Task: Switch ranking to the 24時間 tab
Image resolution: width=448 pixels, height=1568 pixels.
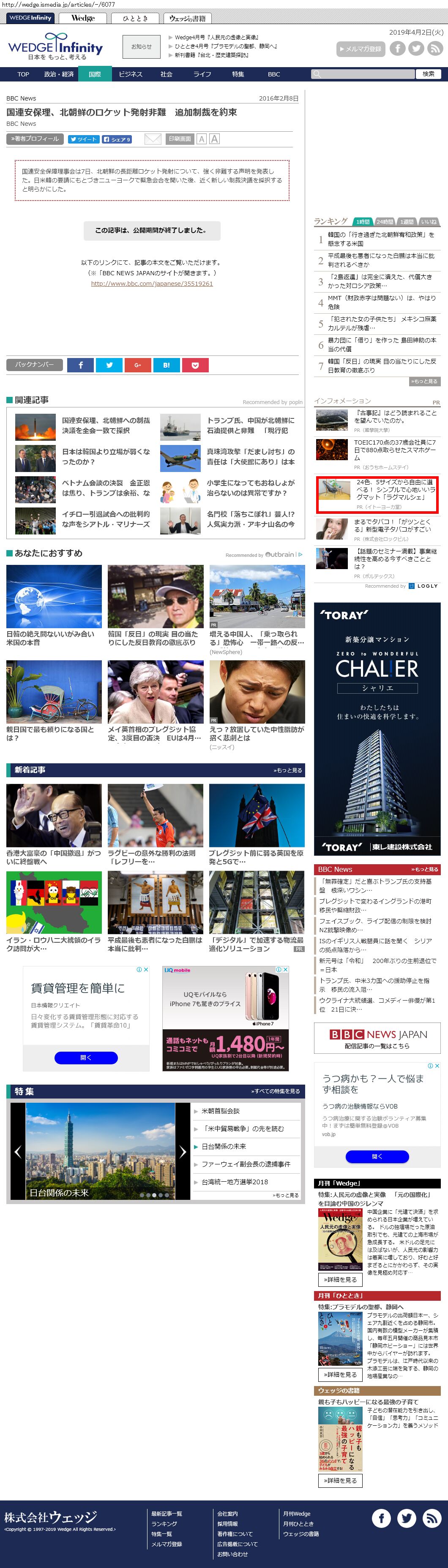Action: coord(385,222)
